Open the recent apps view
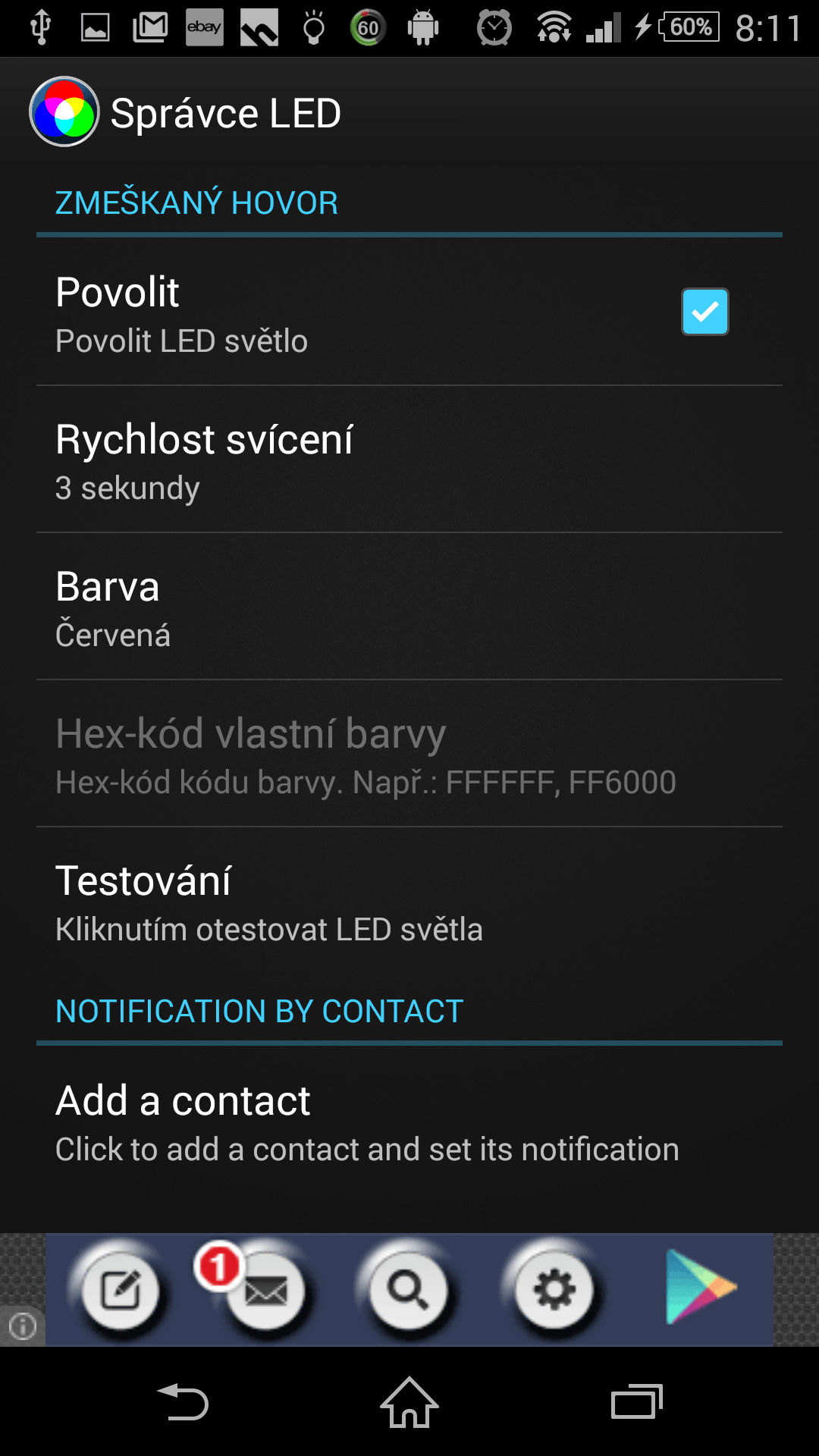 tap(637, 1402)
